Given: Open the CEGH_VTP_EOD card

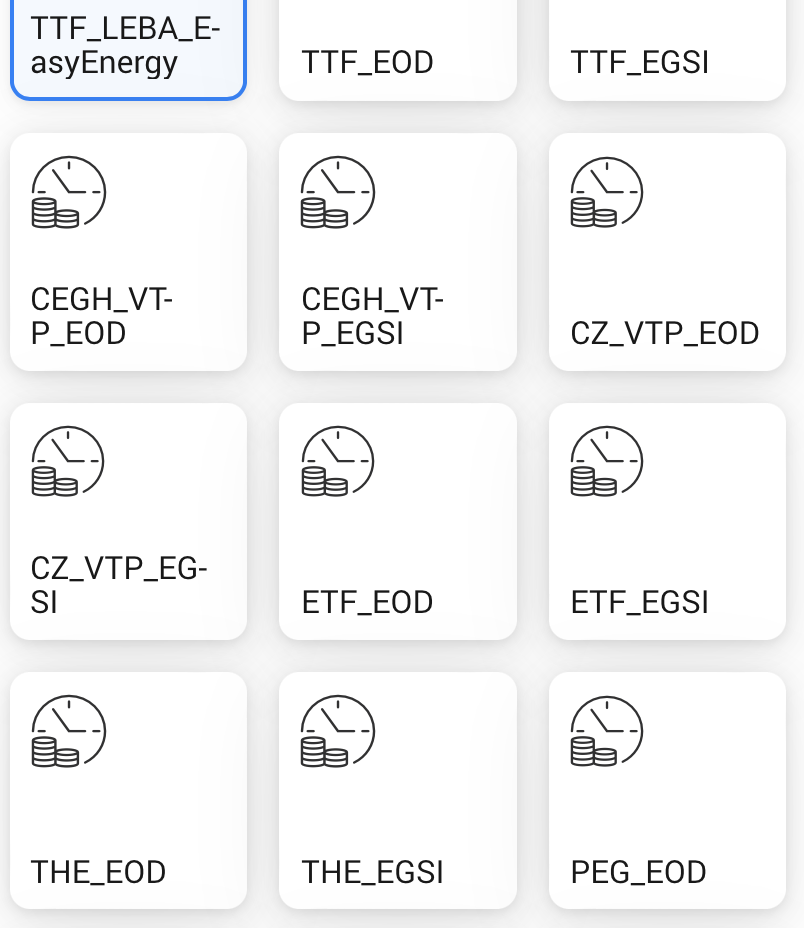Looking at the screenshot, I should (128, 252).
